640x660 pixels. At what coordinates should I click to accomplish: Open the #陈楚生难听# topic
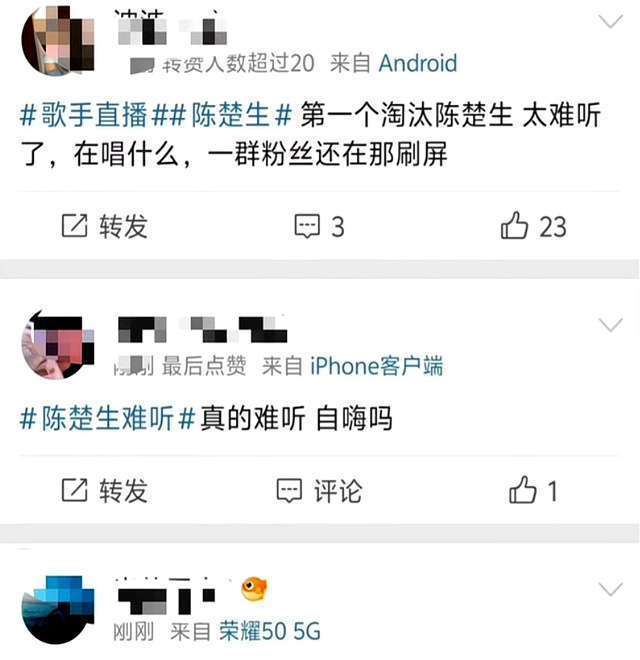click(106, 418)
